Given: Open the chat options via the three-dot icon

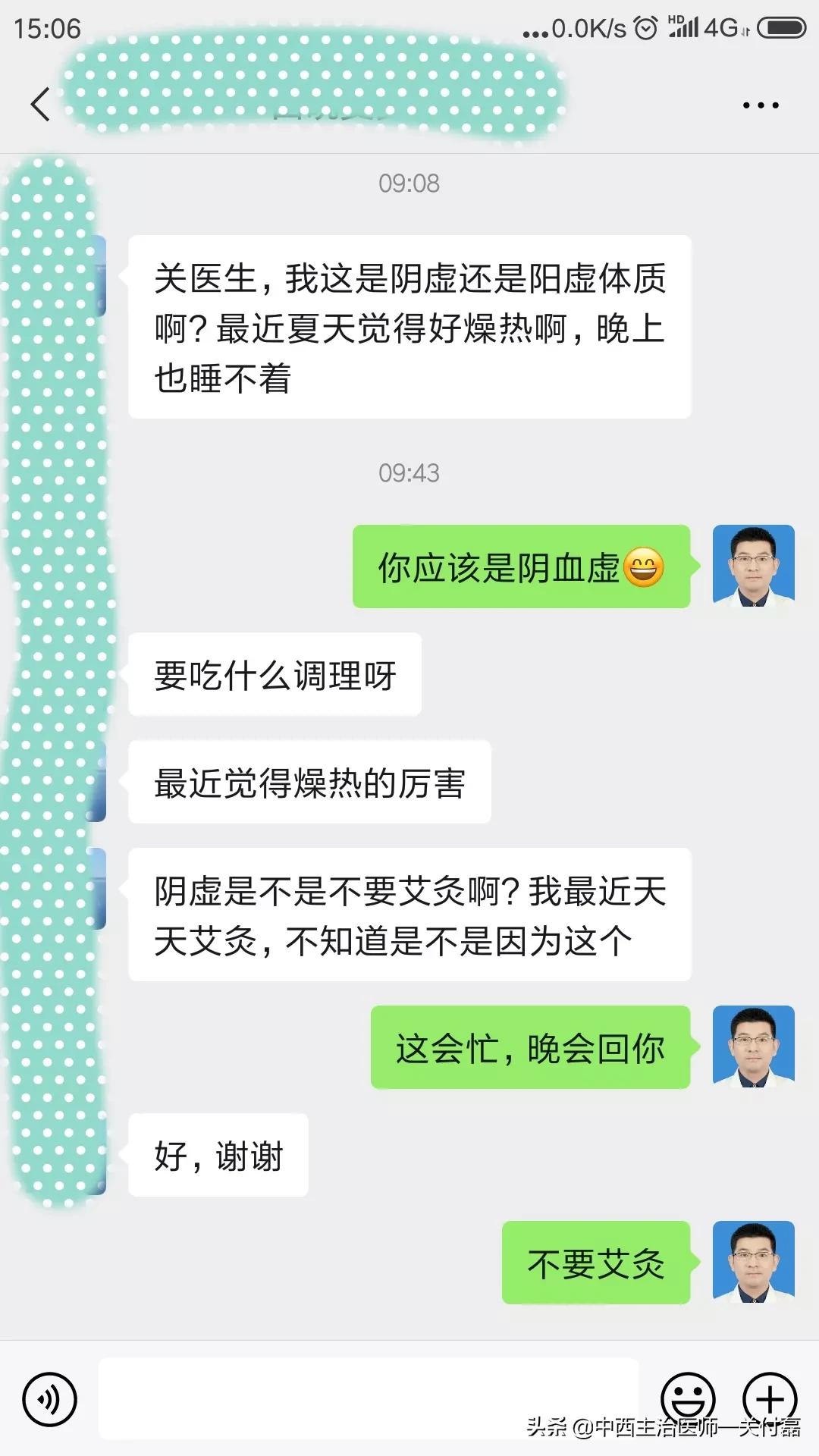Looking at the screenshot, I should coord(761,106).
